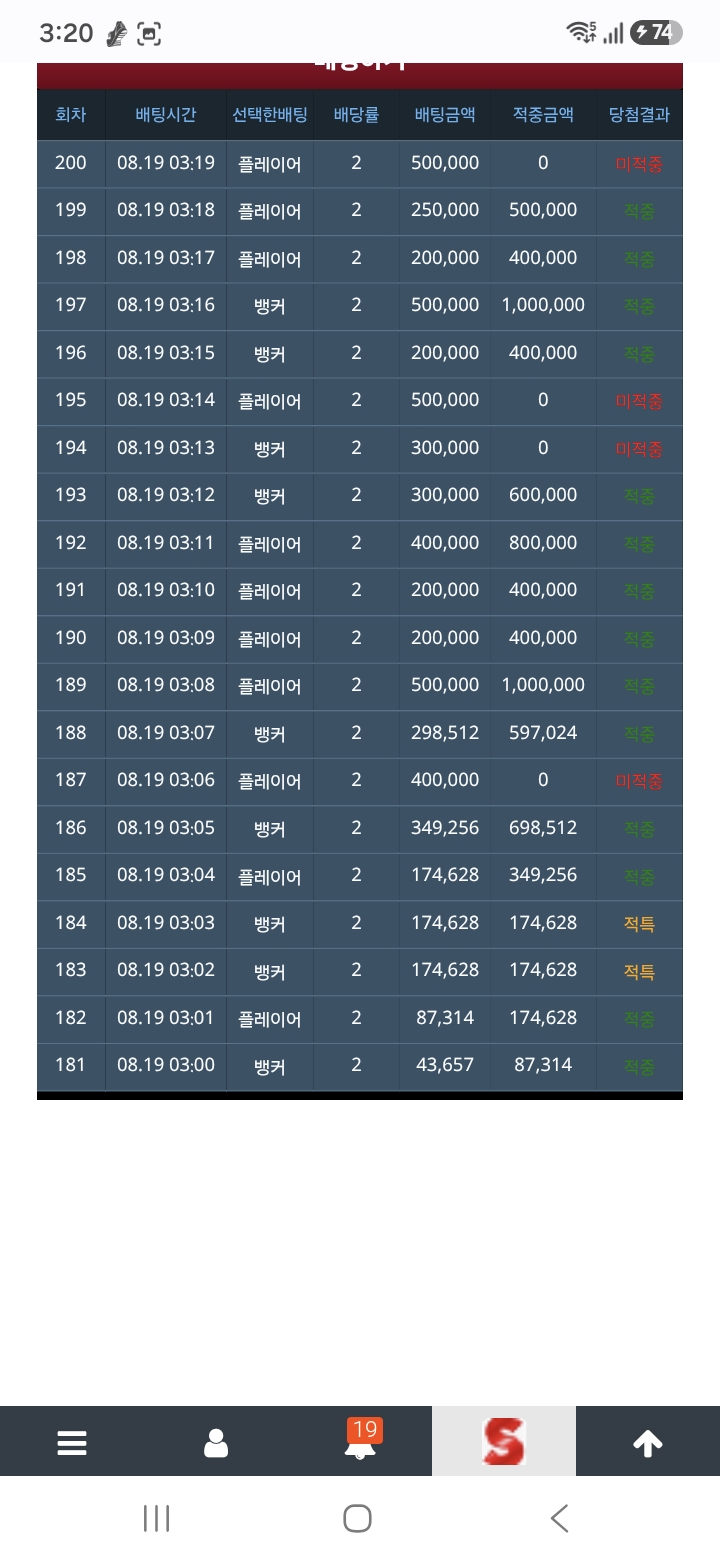The image size is (720, 1560).
Task: Jump to the top with the up arrow
Action: click(648, 1443)
